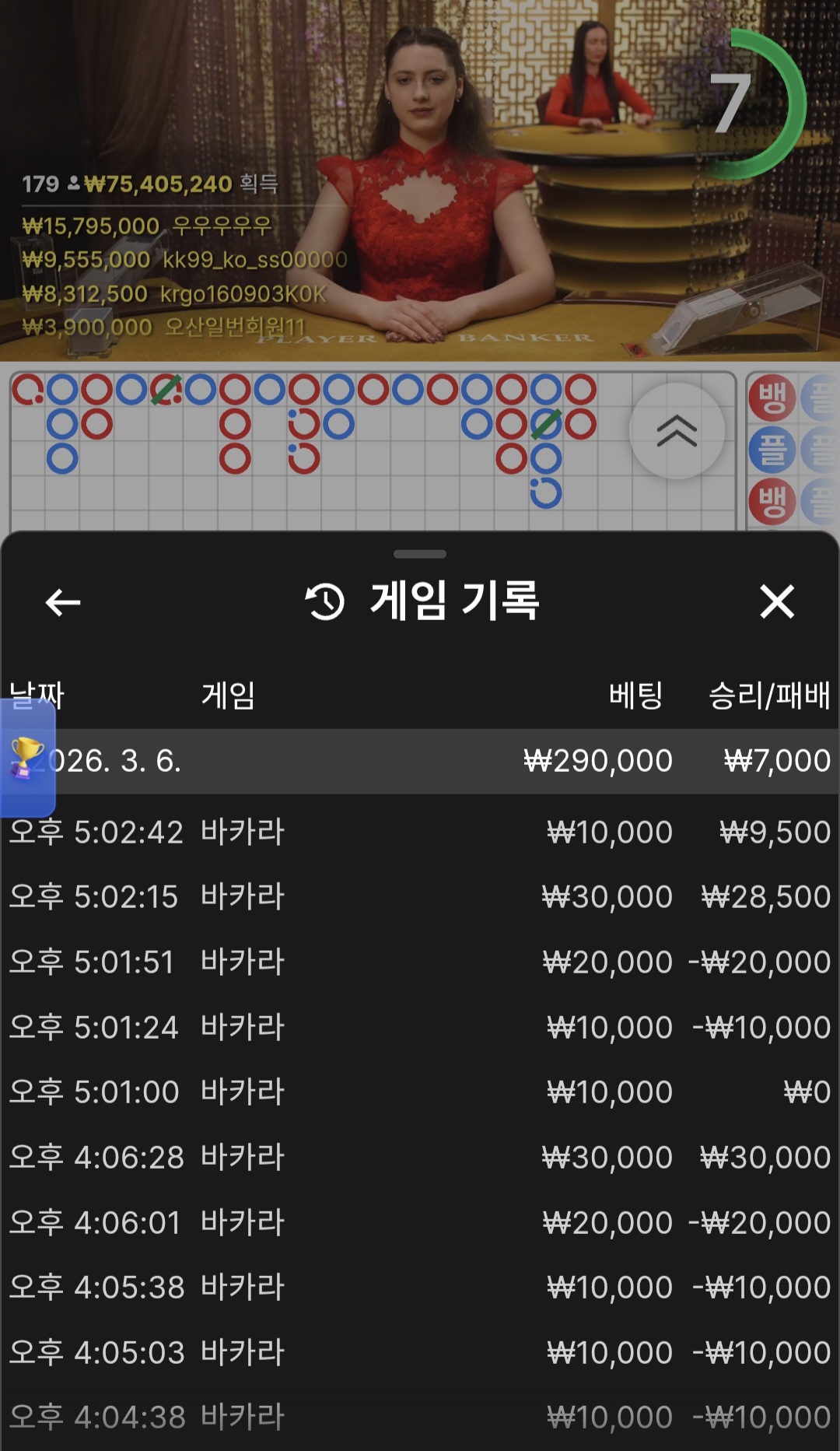View details of the 오후 5:01:51 game
Screen dimensions: 840x1451
point(420,962)
